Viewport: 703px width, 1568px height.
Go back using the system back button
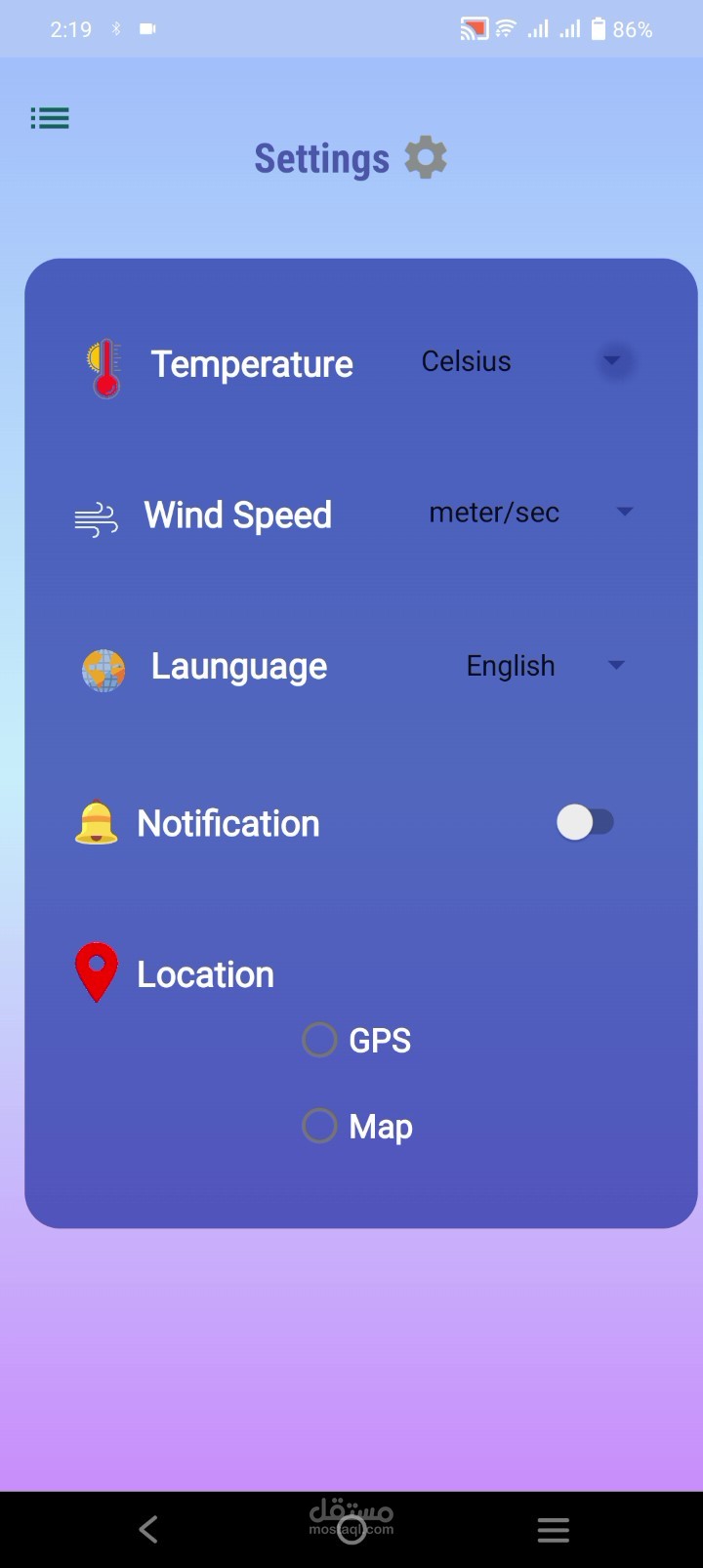click(148, 1529)
